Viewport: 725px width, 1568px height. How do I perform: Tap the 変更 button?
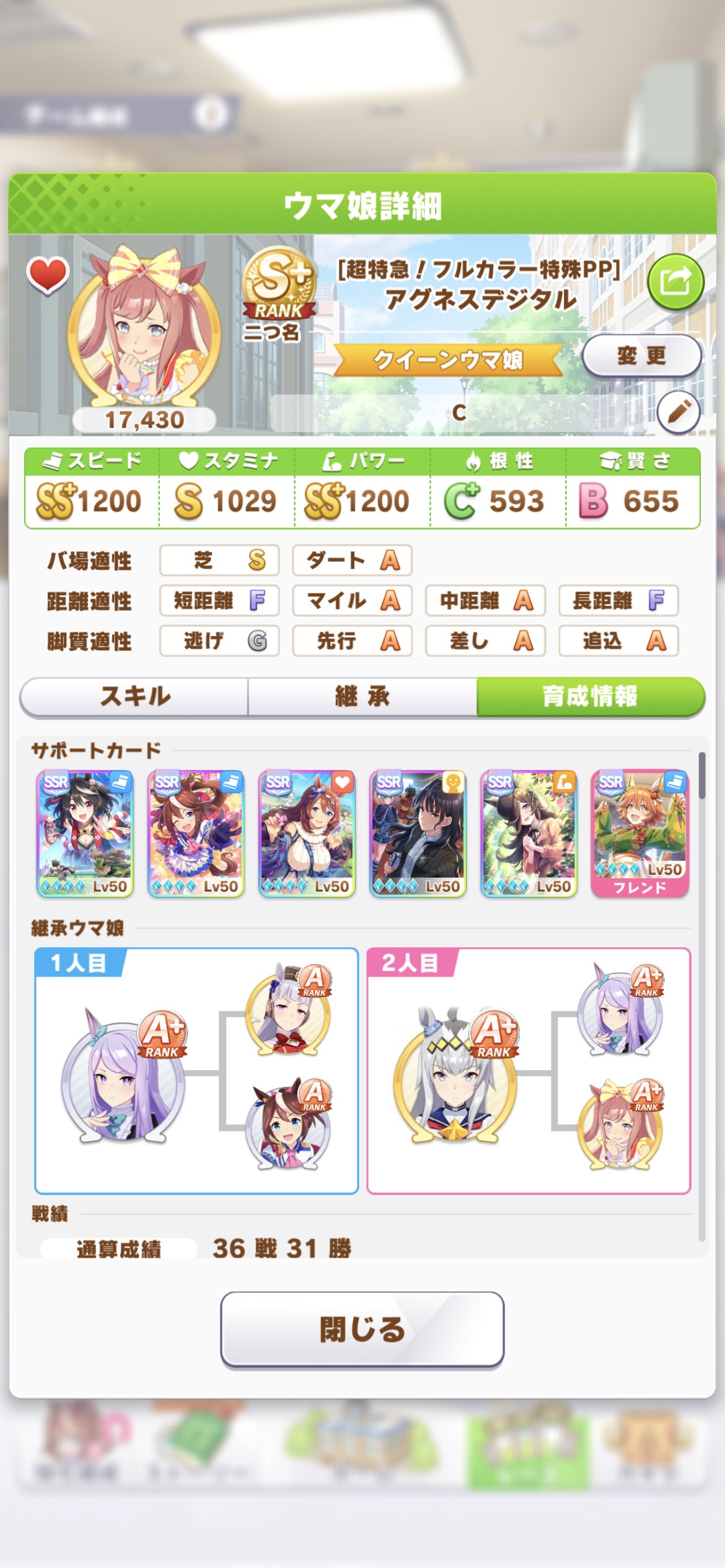tap(641, 356)
